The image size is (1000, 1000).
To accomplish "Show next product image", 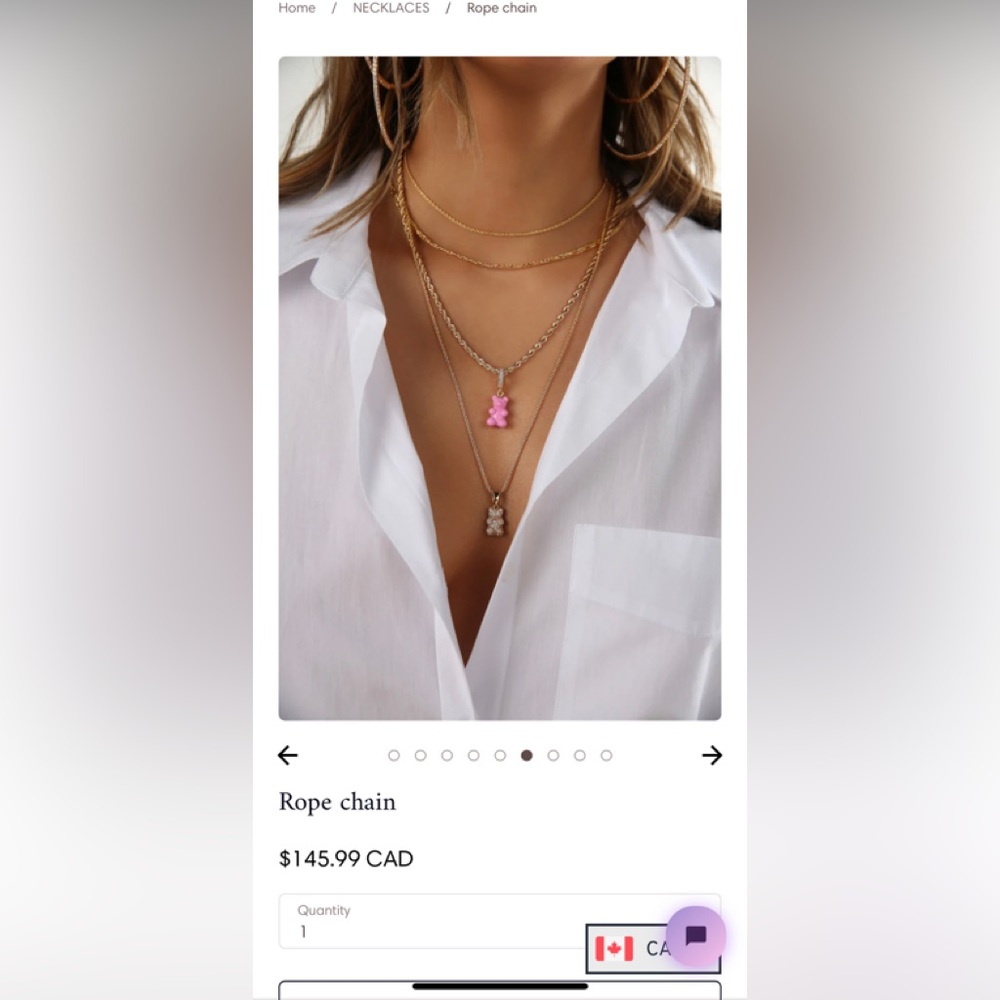I will point(712,755).
